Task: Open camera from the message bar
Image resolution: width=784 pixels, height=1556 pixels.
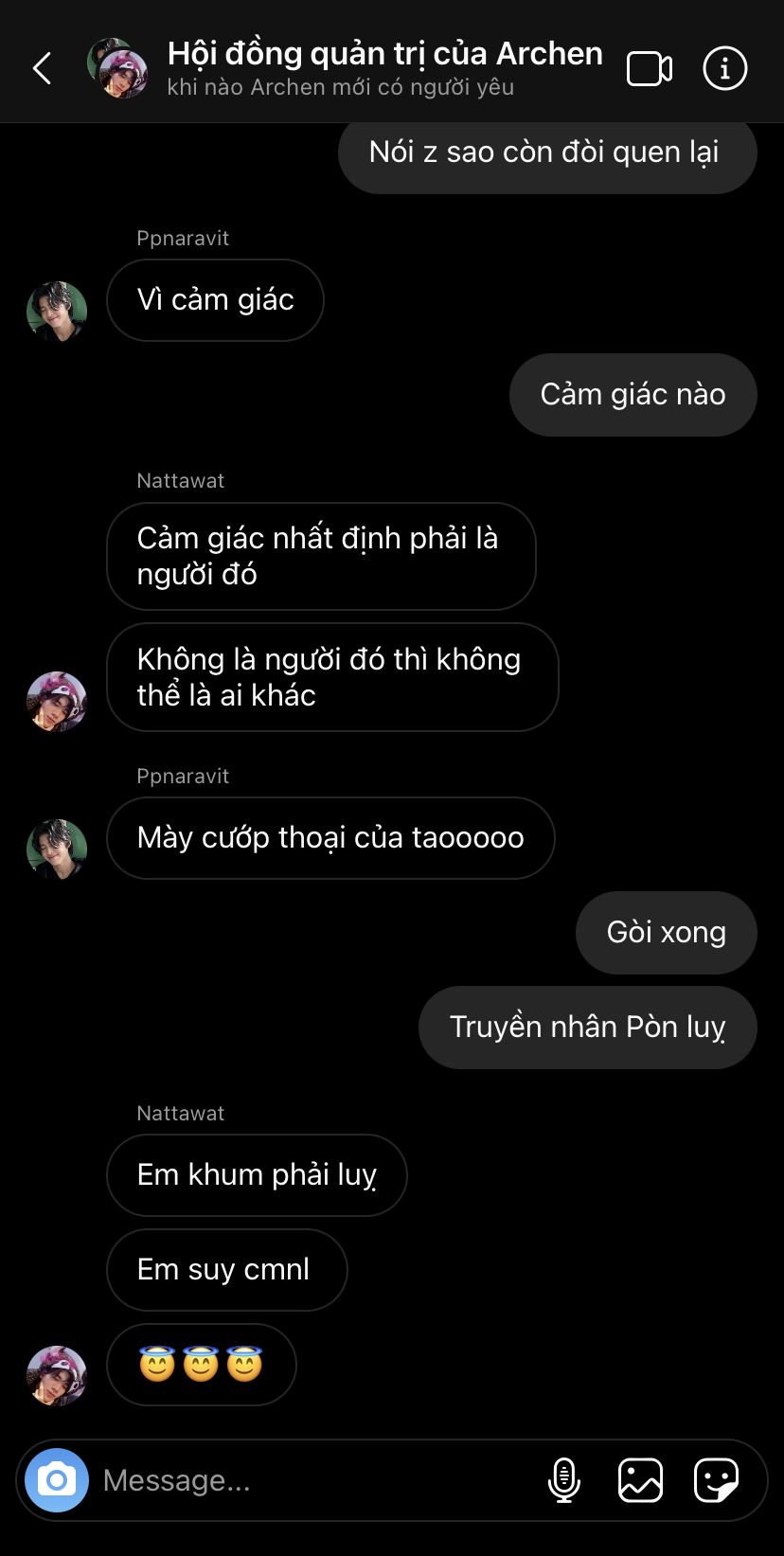Action: (57, 1479)
